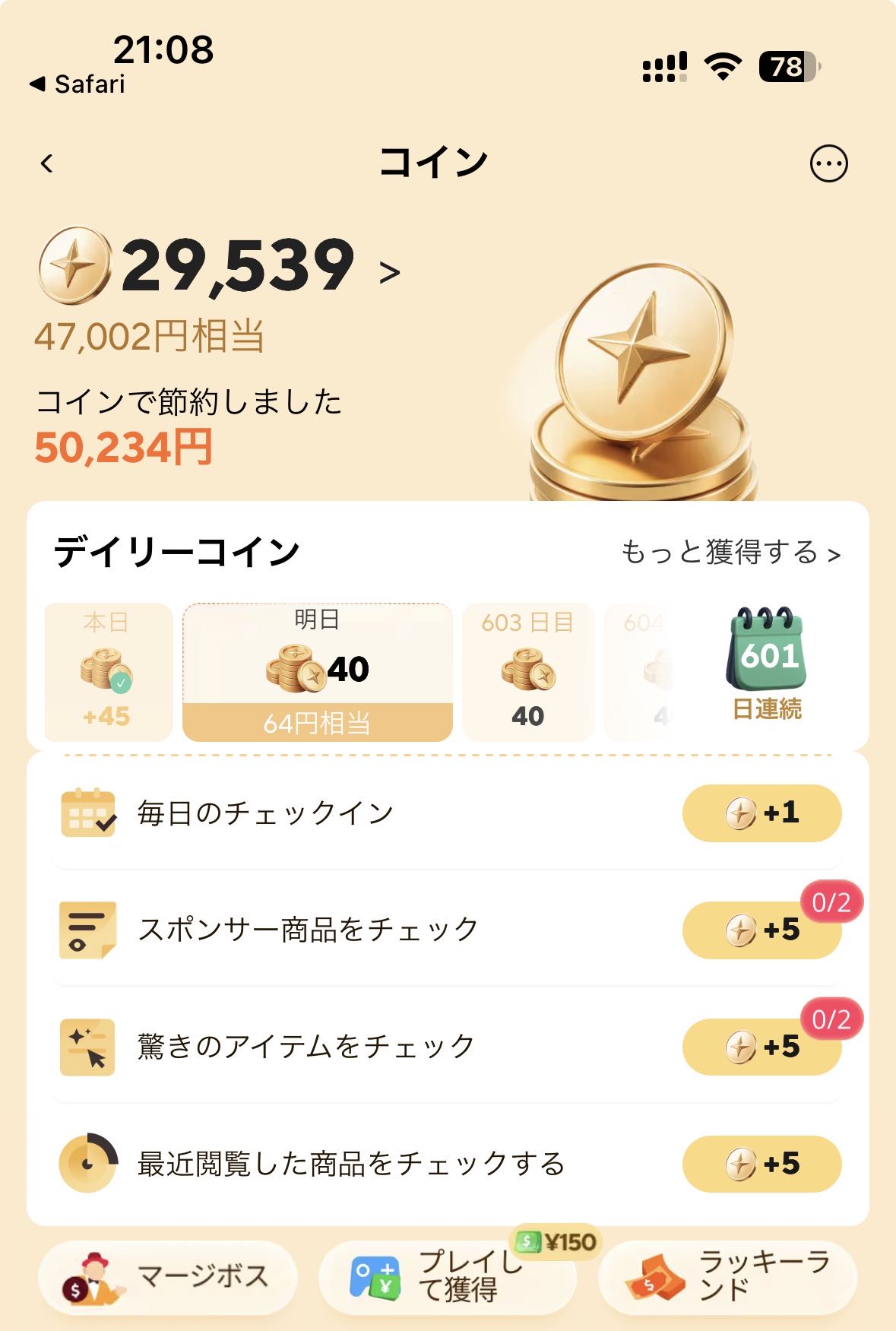Screen dimensions: 896x1331
Task: Return to Safari via status bar link
Action: point(77,84)
